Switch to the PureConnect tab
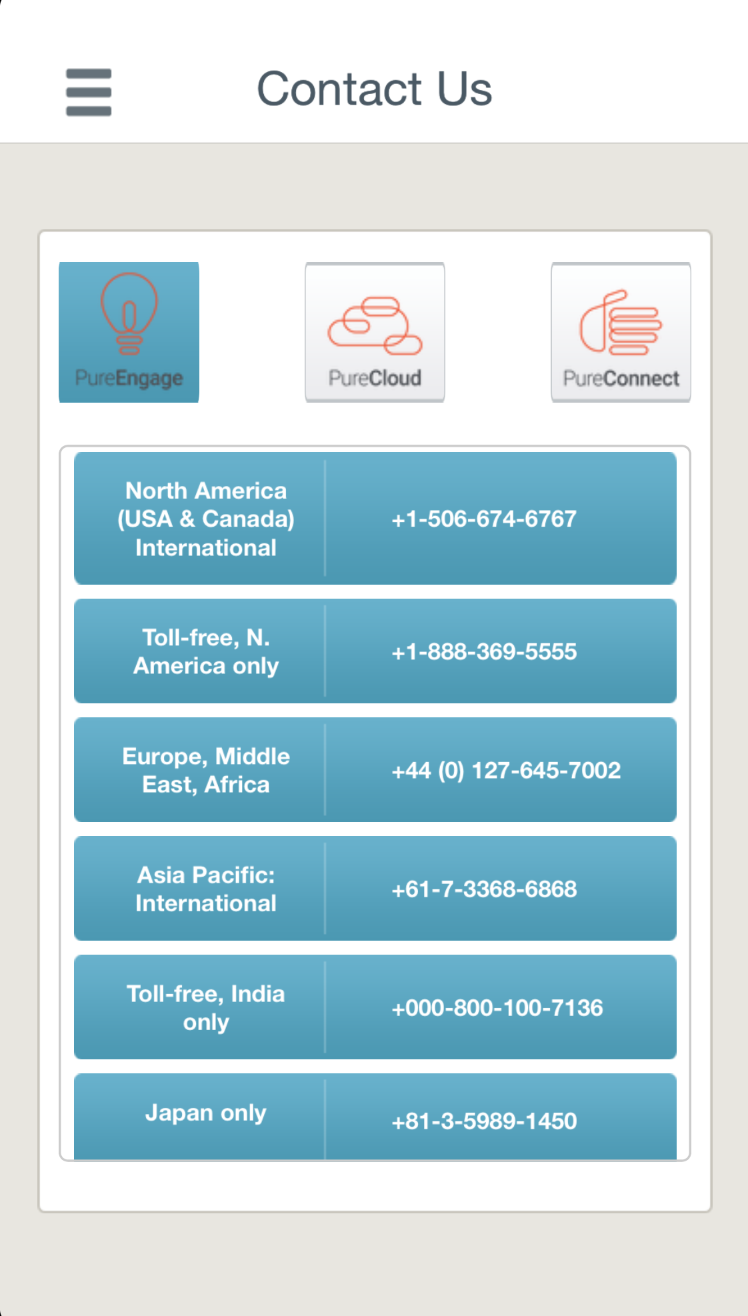This screenshot has width=748, height=1316. pos(621,332)
